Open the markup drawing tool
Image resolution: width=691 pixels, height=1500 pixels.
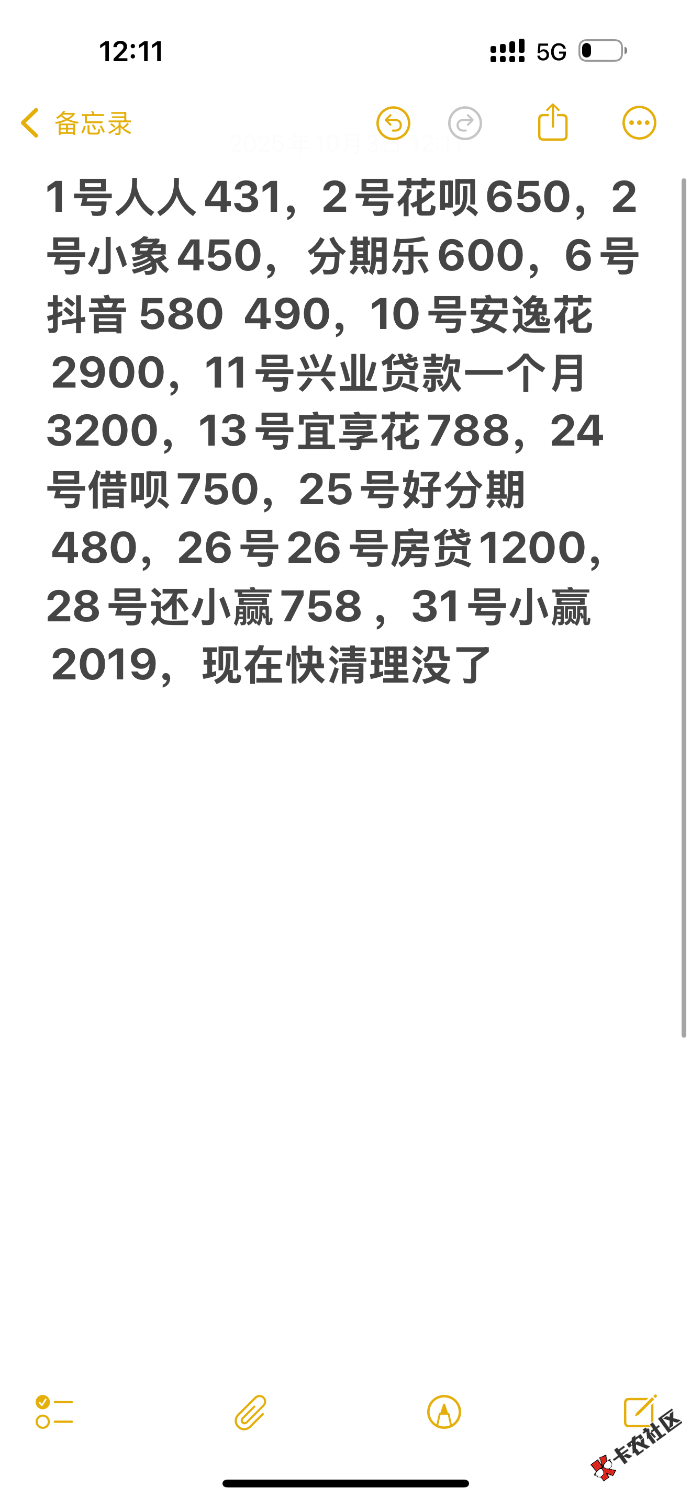(444, 1412)
